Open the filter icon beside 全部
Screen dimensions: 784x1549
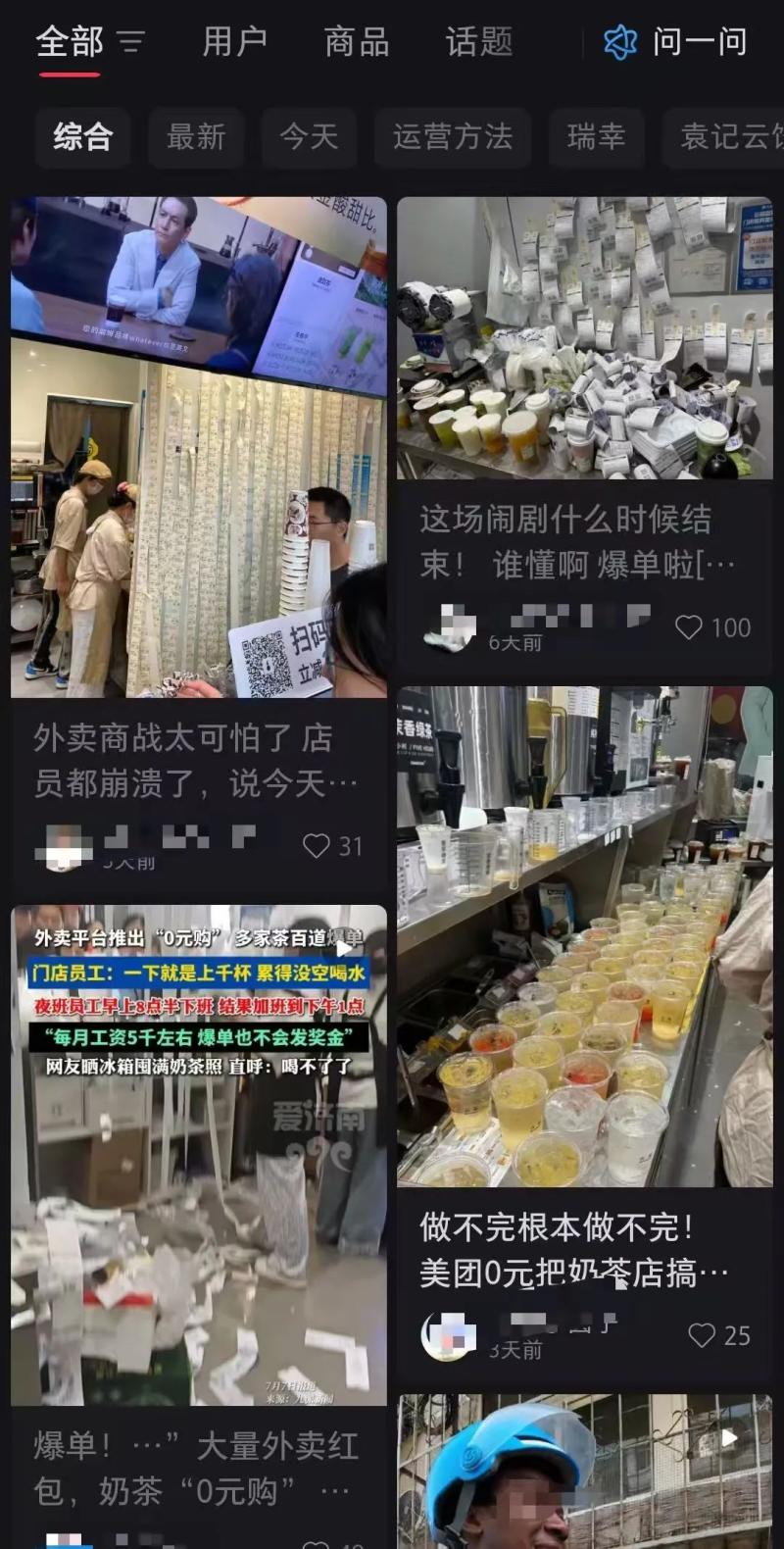(130, 42)
